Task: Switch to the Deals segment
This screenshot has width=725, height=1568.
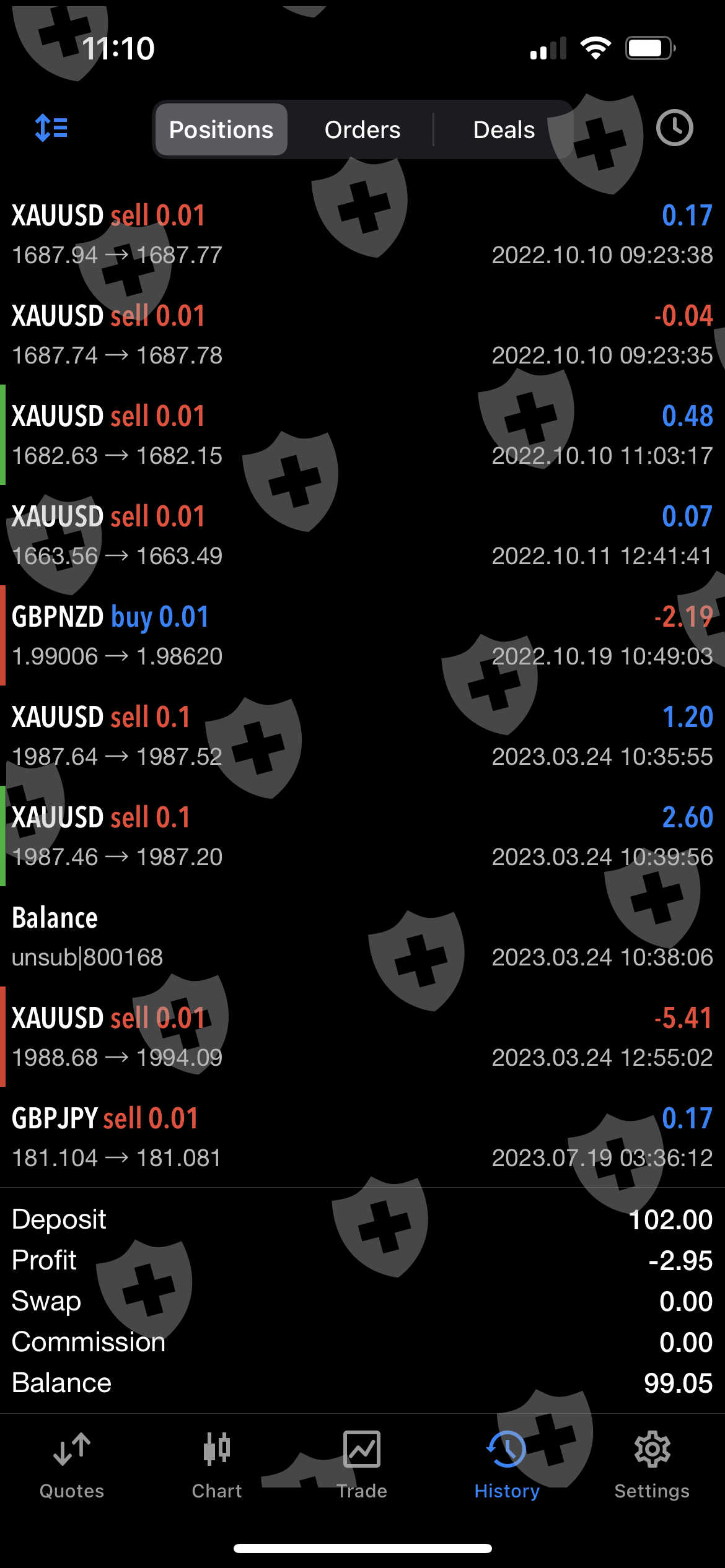Action: 504,130
